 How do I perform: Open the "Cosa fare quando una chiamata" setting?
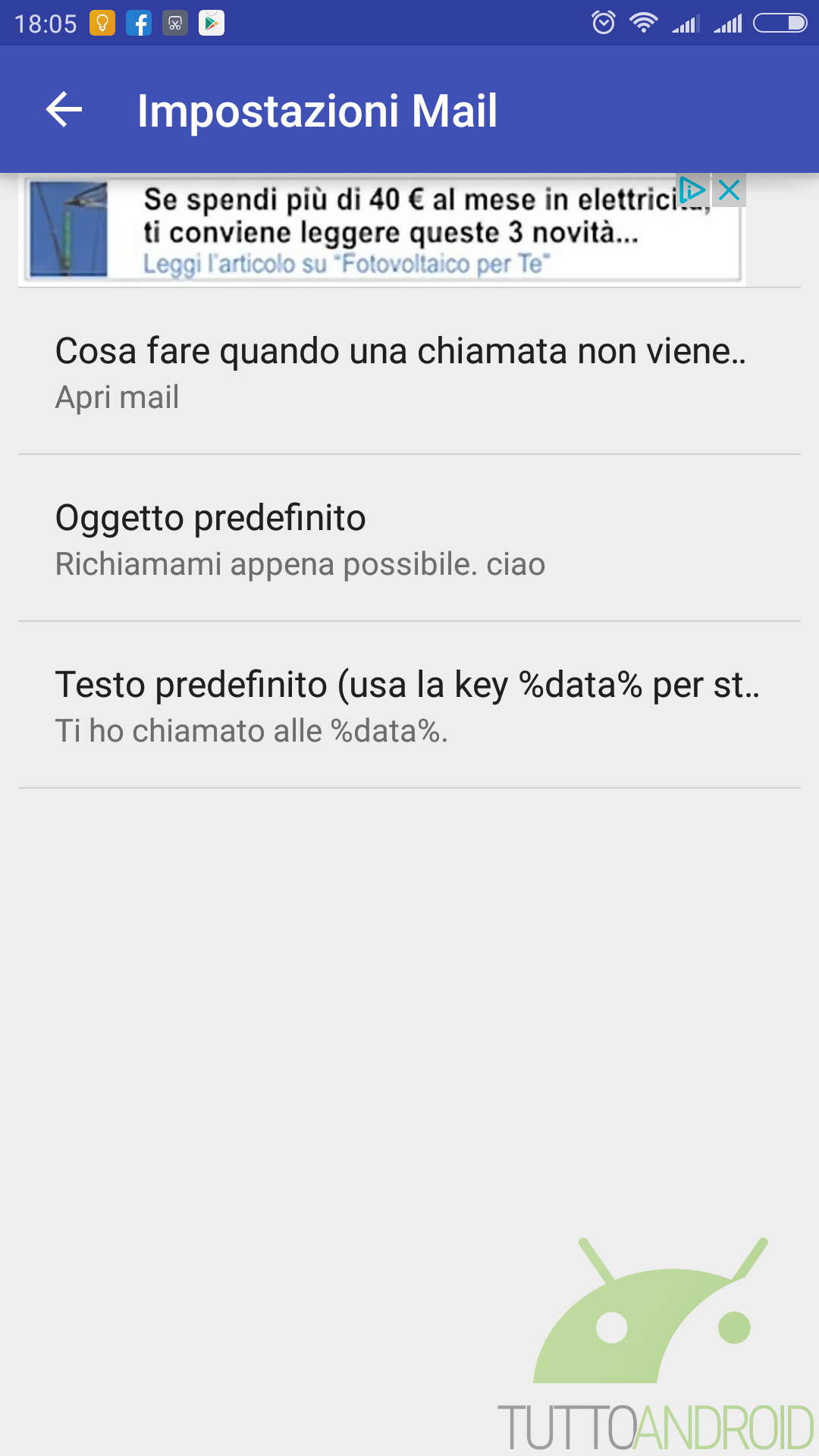[x=409, y=372]
